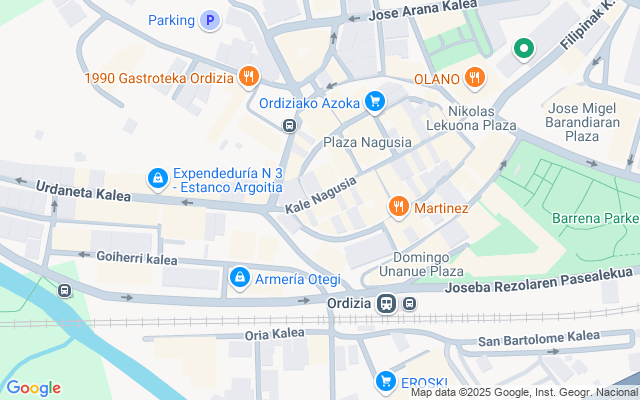
Task: Select the 1990 Gastroteka Ordizia restaurant pin
Action: (248, 76)
